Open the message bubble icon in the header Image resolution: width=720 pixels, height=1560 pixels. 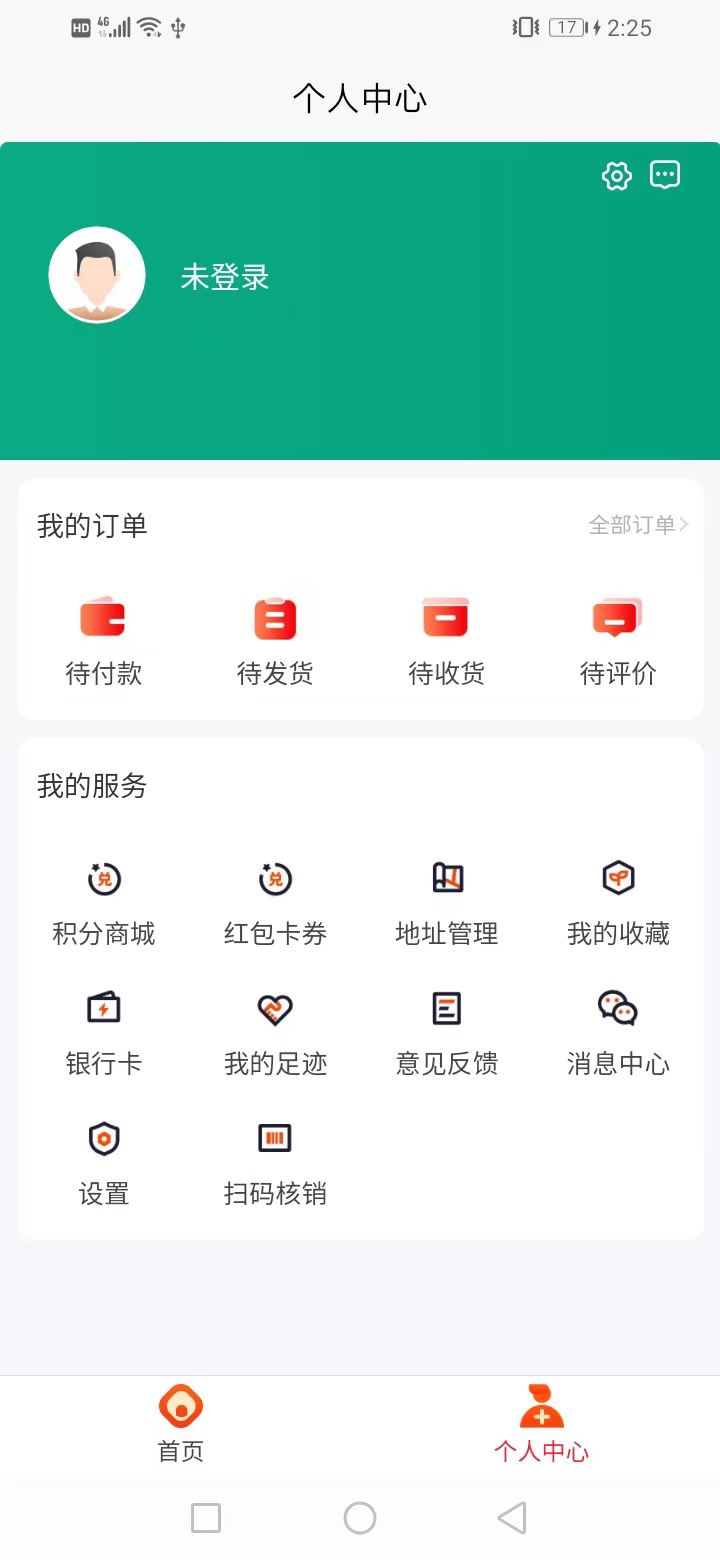(665, 173)
